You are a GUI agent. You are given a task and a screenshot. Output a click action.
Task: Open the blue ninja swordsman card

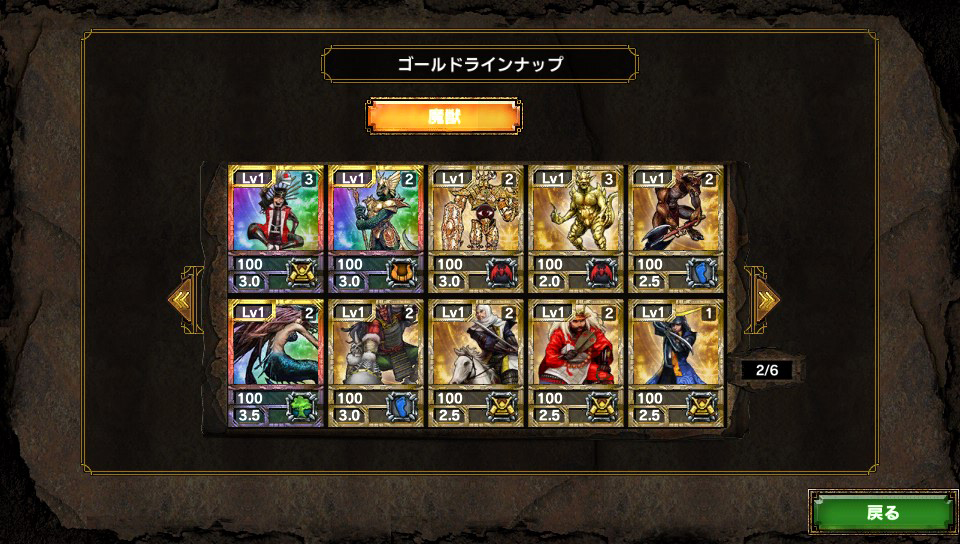coord(676,362)
